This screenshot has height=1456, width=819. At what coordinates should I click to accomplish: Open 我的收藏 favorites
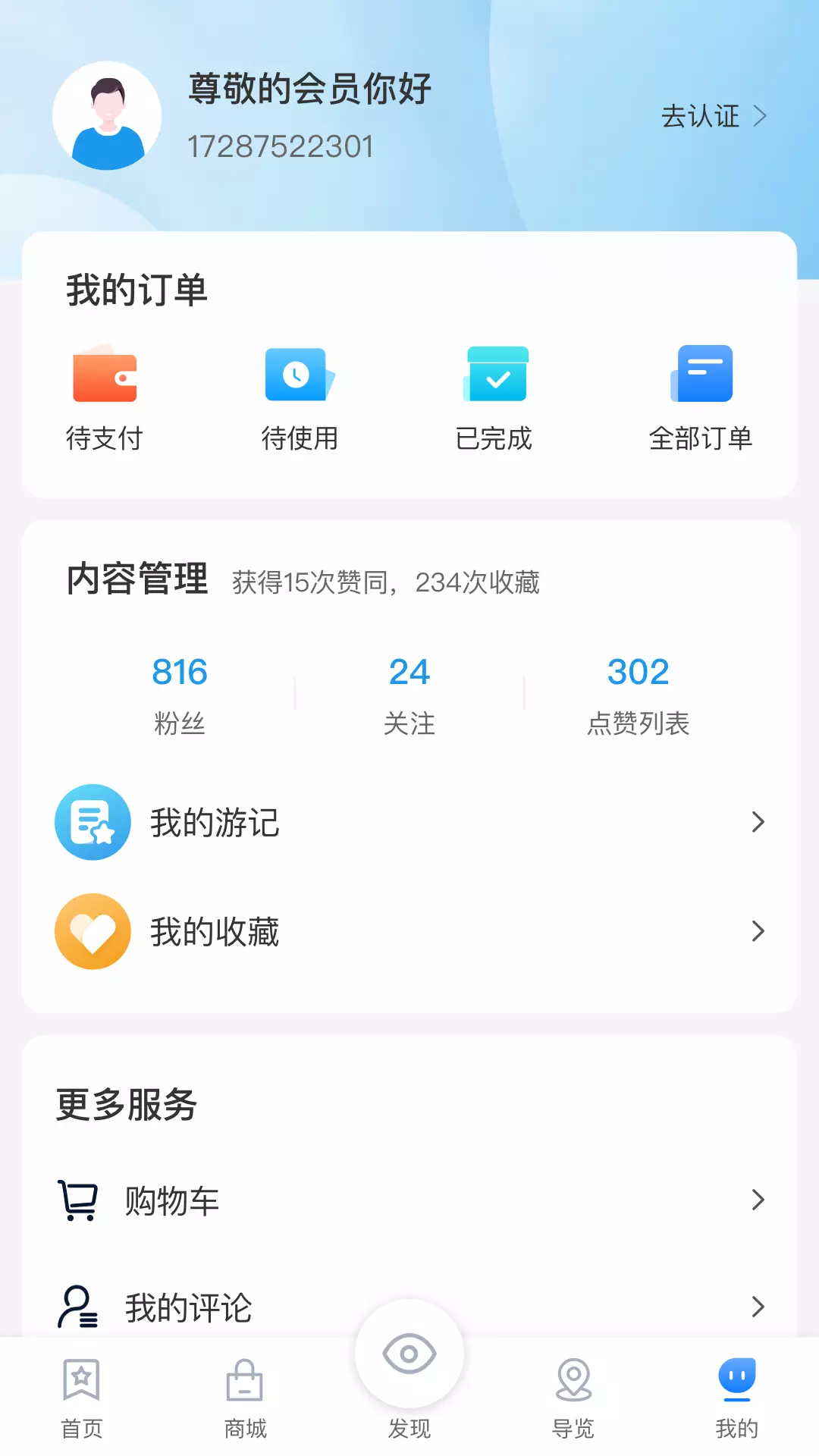[409, 931]
